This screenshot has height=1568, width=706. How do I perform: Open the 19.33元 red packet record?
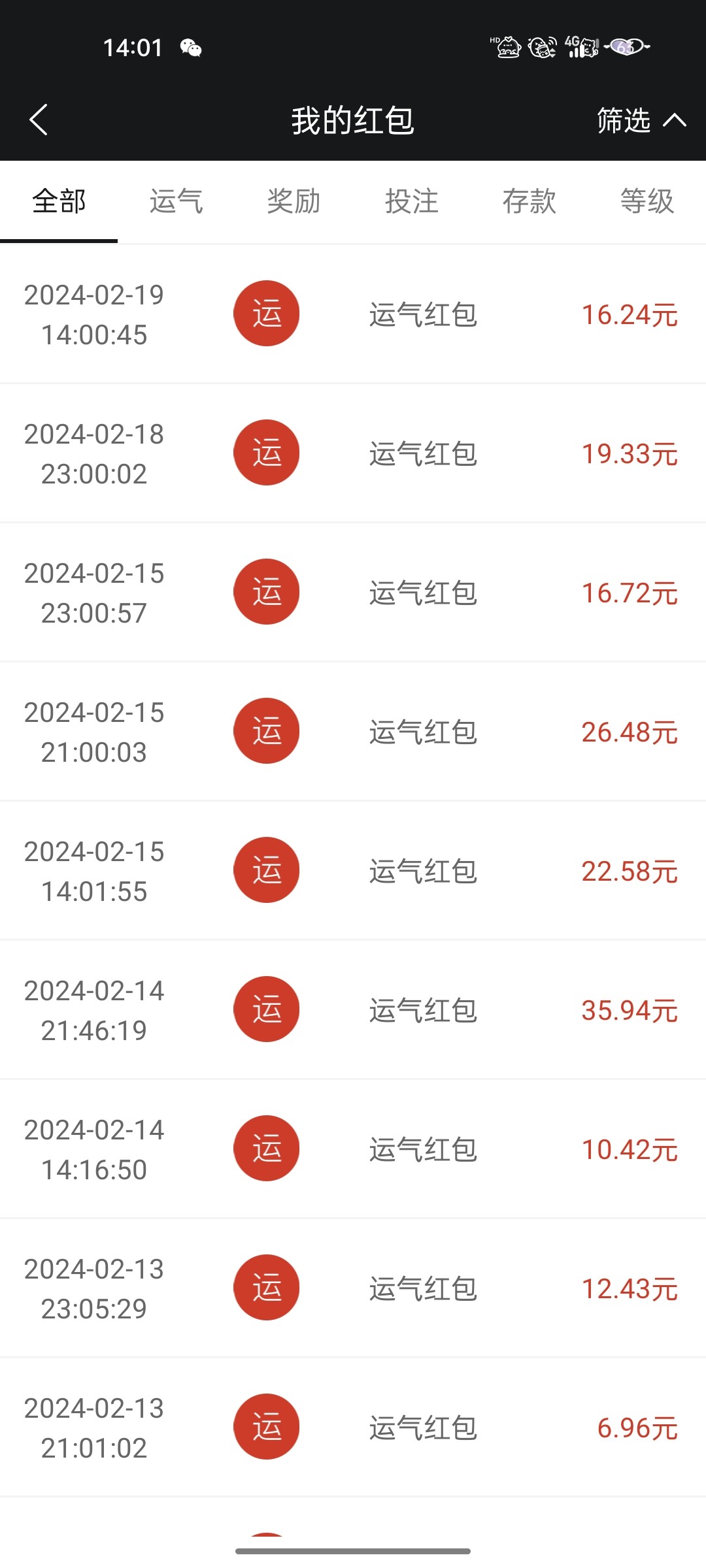coord(353,452)
